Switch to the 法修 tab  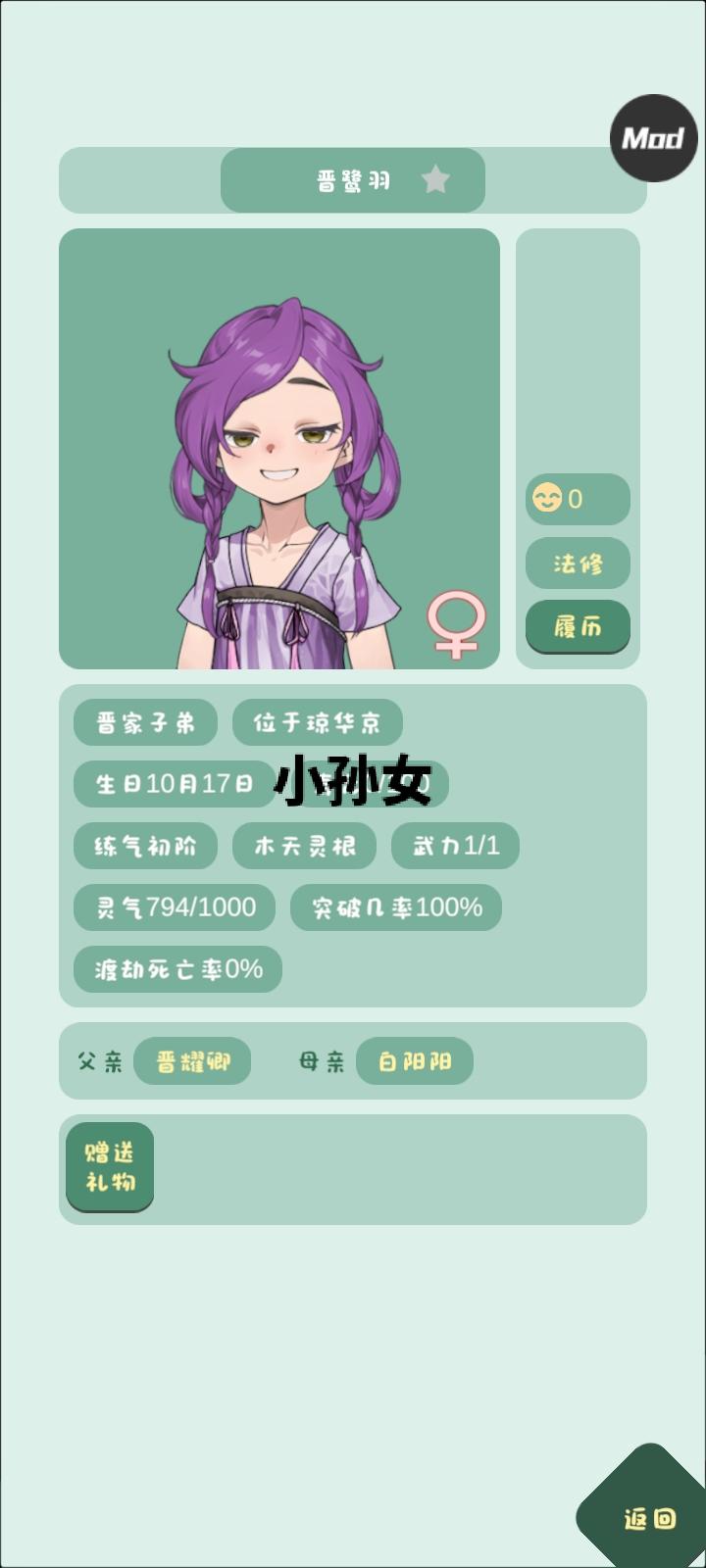(x=578, y=563)
